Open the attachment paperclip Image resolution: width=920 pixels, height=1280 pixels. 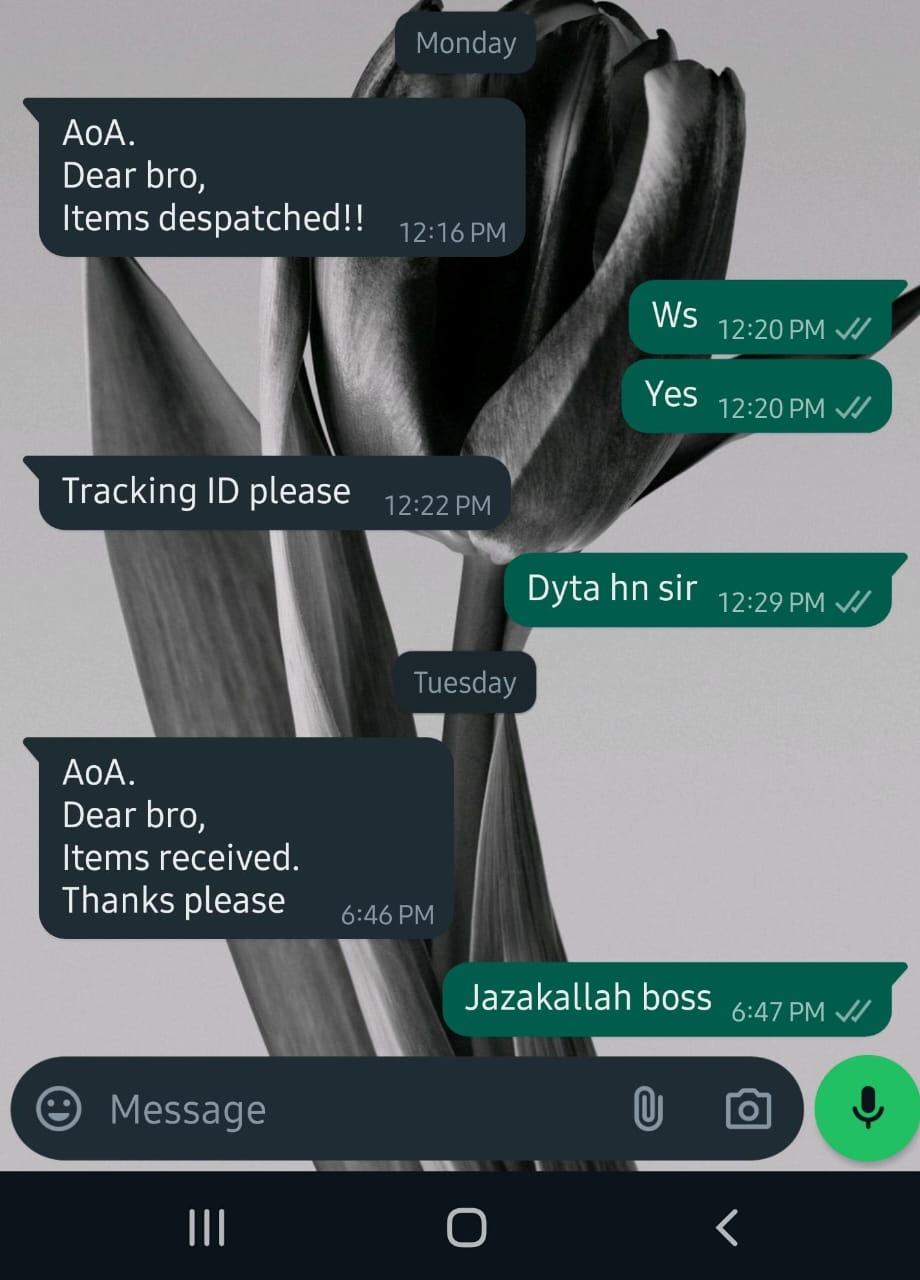(648, 1109)
